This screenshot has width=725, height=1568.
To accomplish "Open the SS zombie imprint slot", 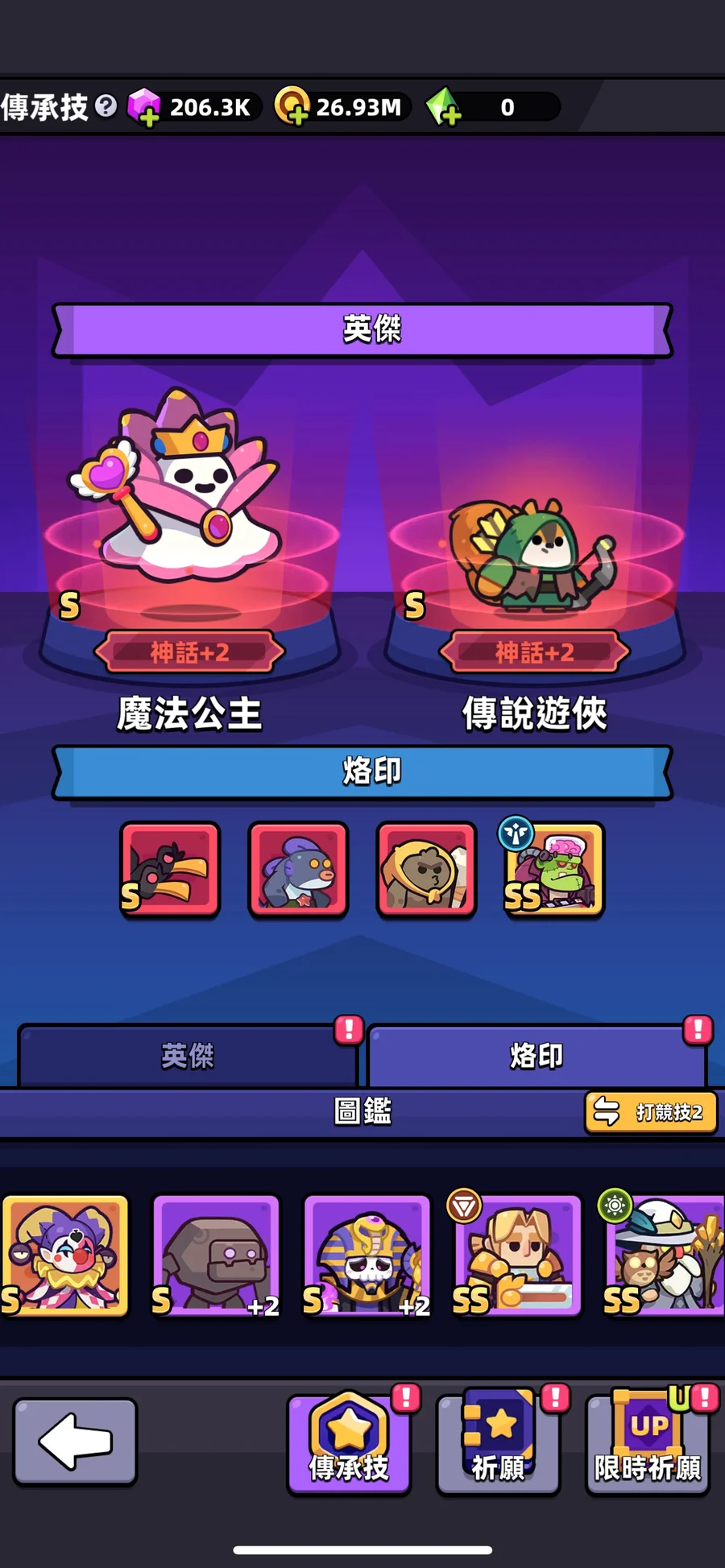I will 554,870.
